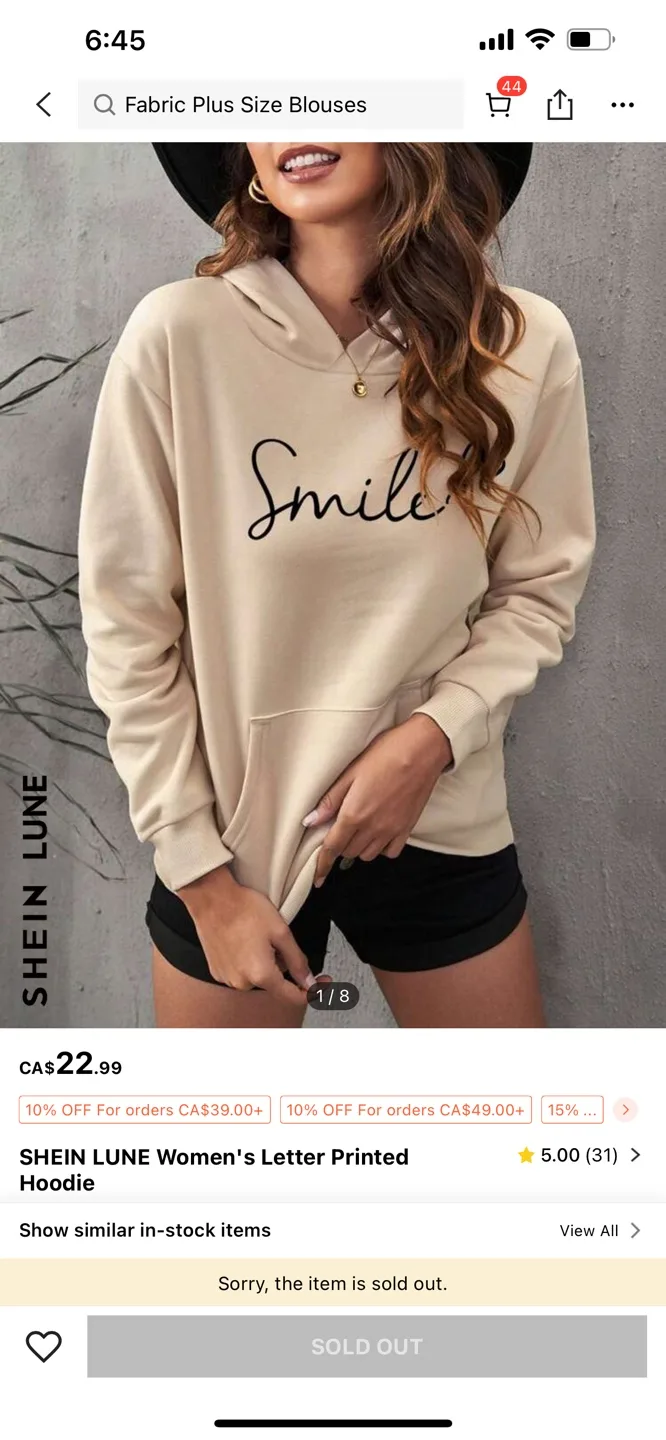Add hoodie to wishlist with heart icon
Image resolution: width=666 pixels, height=1440 pixels.
point(43,1347)
